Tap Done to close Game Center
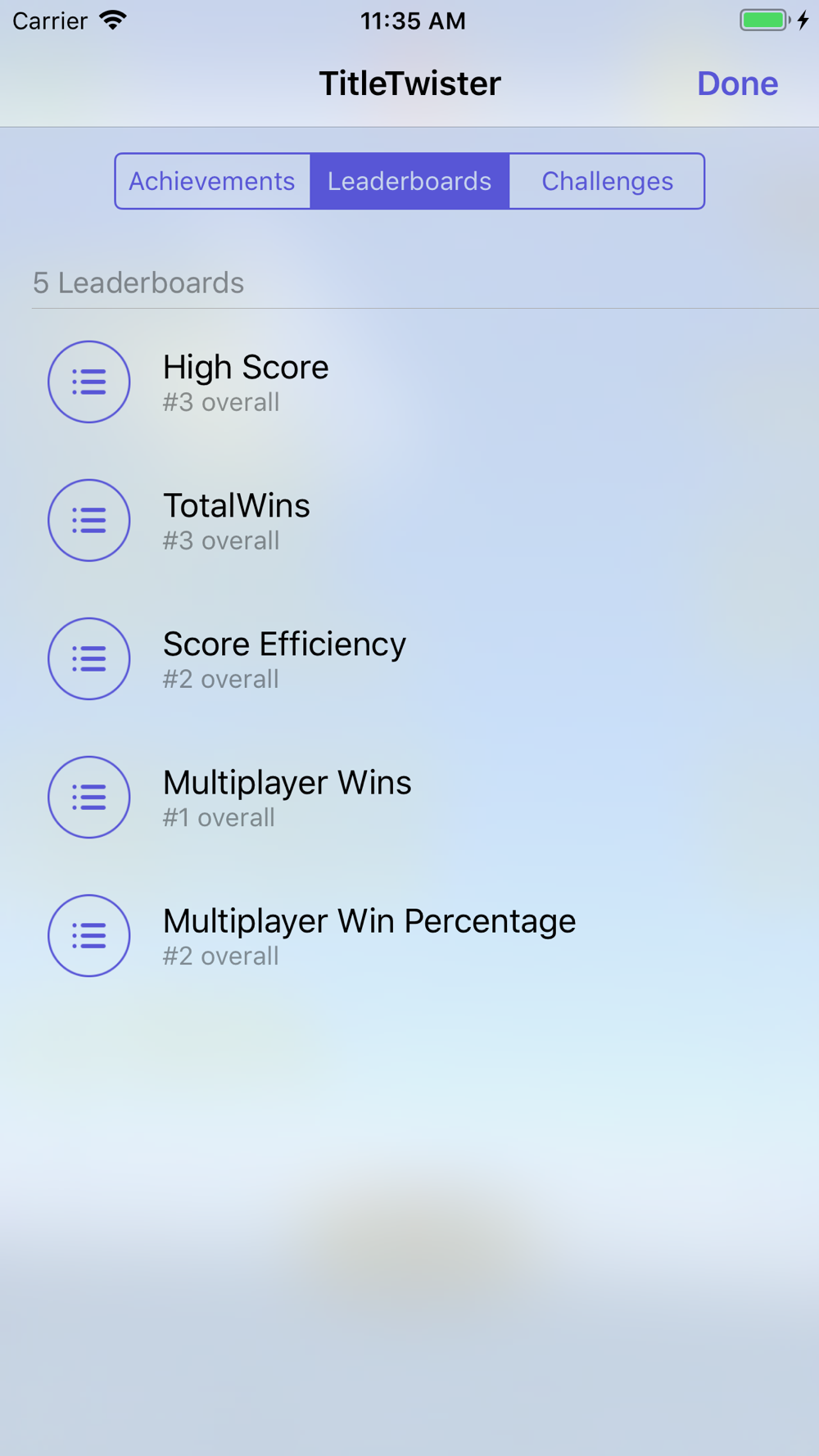 tap(737, 84)
